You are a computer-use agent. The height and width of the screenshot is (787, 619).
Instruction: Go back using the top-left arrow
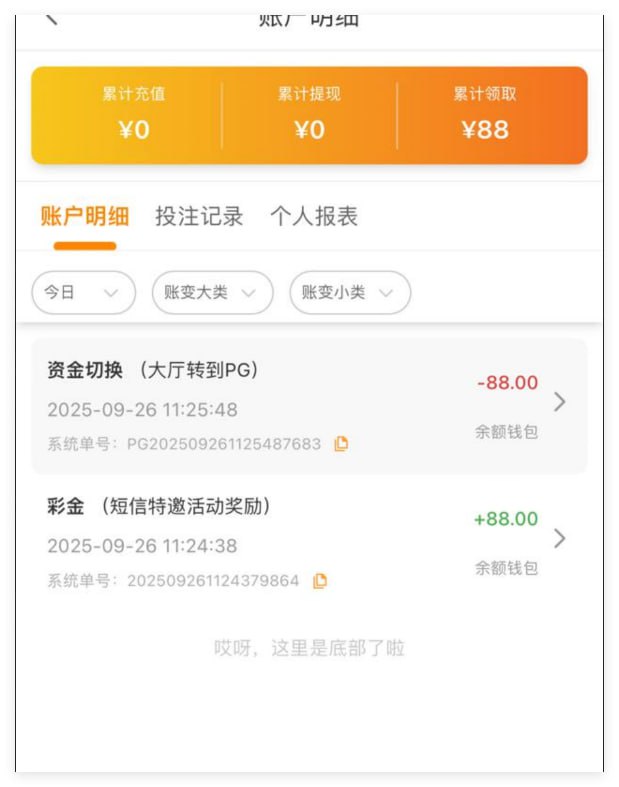click(52, 20)
